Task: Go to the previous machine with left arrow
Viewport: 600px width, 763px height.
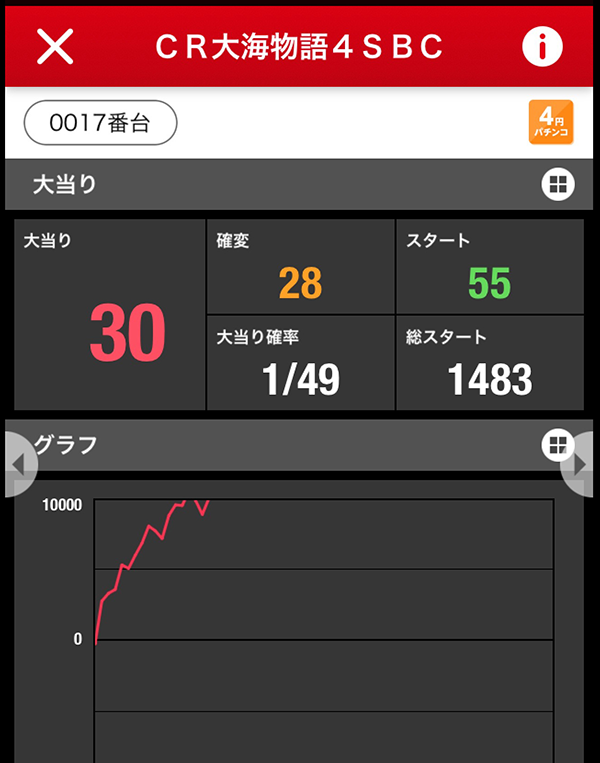Action: [18, 464]
